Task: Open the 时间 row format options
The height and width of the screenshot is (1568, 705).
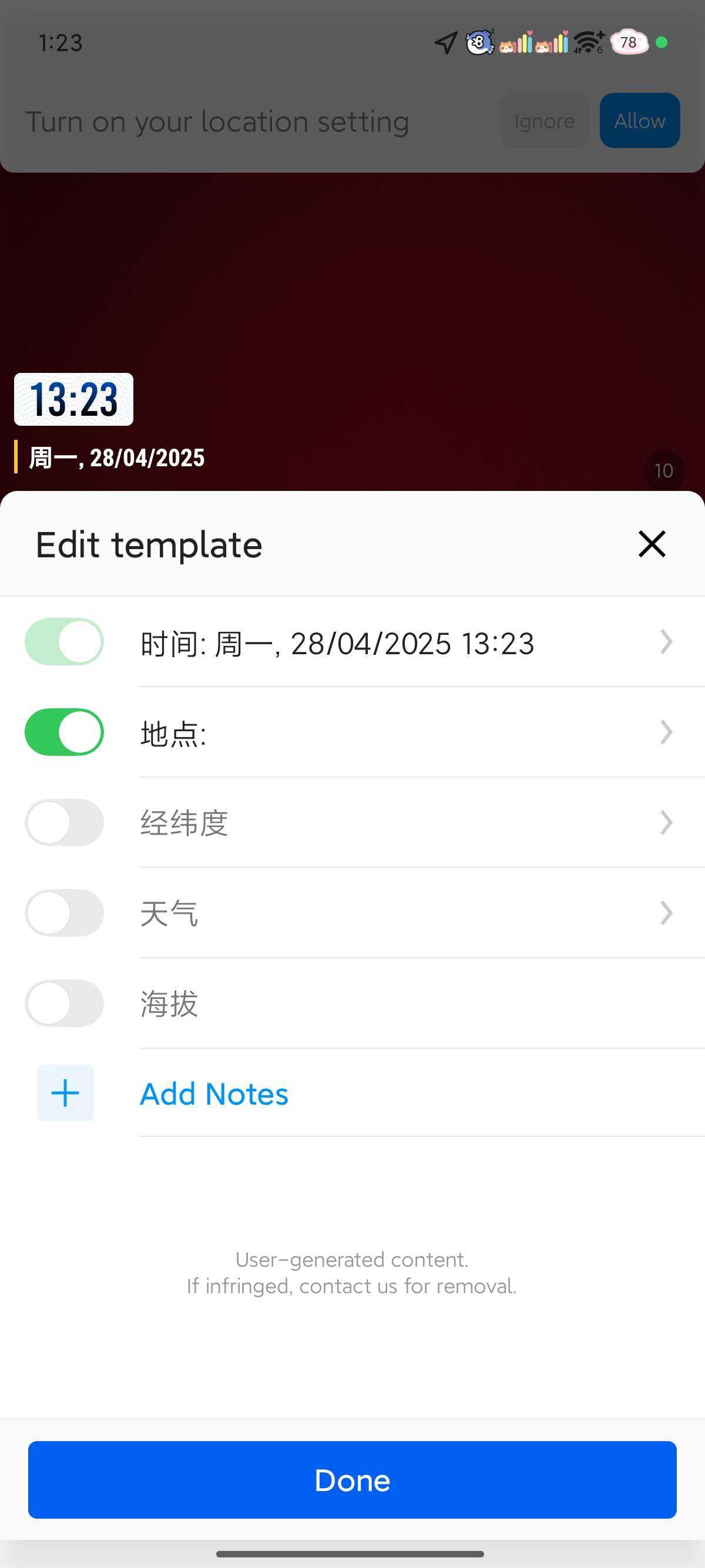Action: [666, 642]
